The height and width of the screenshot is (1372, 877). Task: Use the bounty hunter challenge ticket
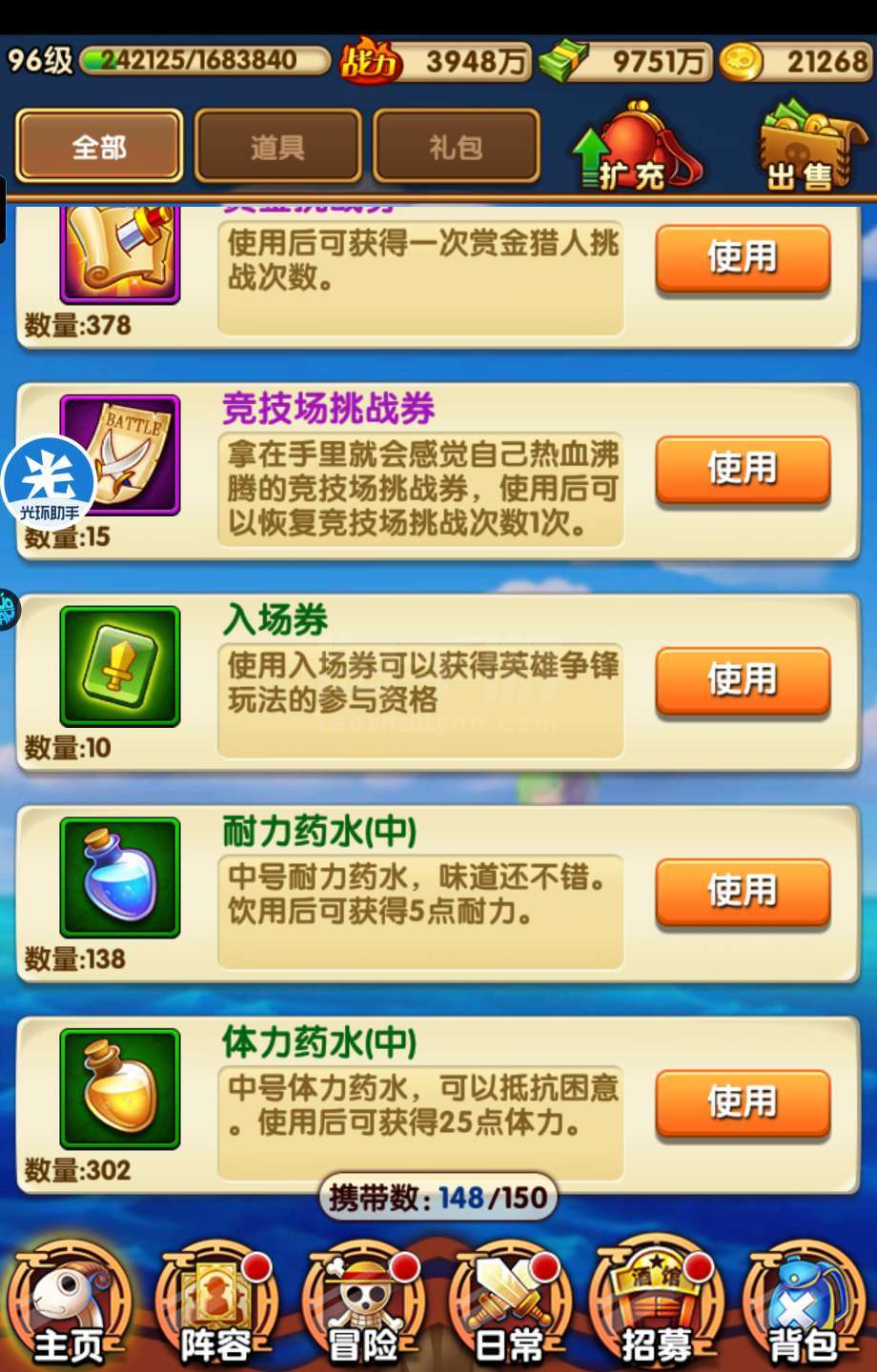click(x=743, y=258)
